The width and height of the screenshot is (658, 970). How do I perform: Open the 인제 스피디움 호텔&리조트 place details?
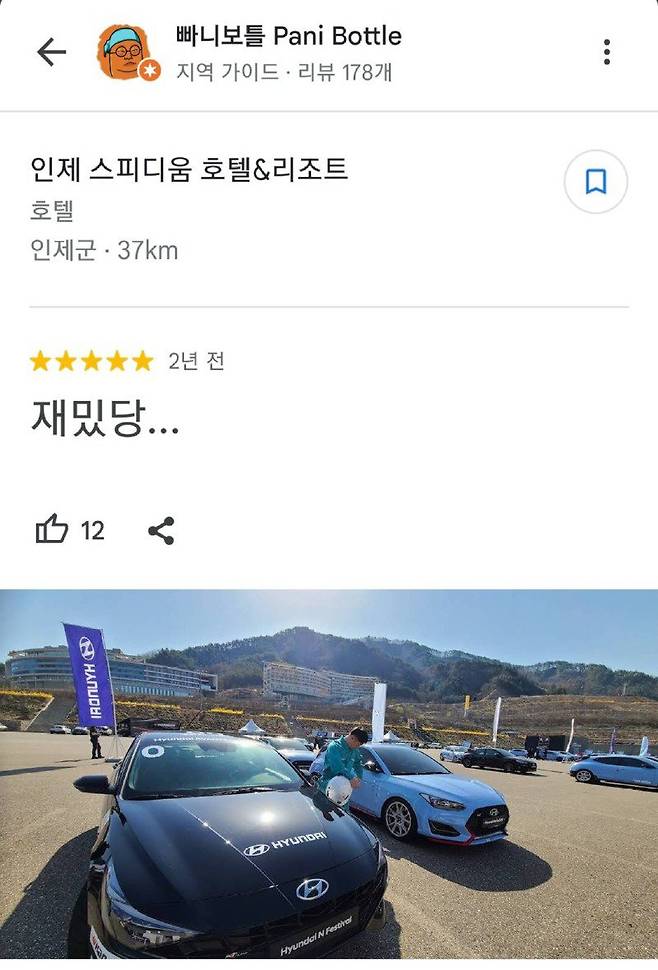pos(190,170)
